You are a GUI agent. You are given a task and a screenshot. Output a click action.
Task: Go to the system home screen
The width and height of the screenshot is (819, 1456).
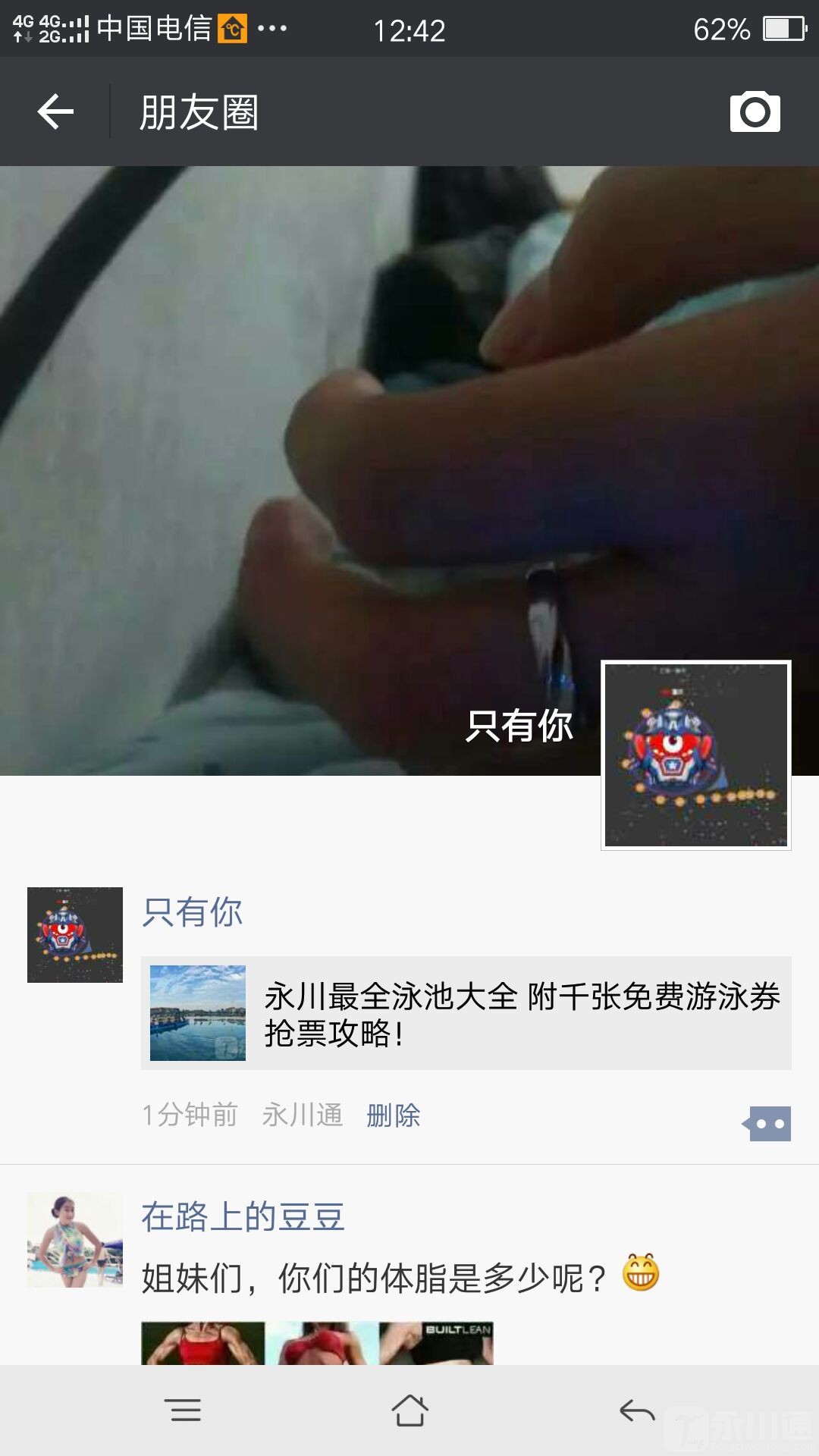pyautogui.click(x=409, y=1410)
